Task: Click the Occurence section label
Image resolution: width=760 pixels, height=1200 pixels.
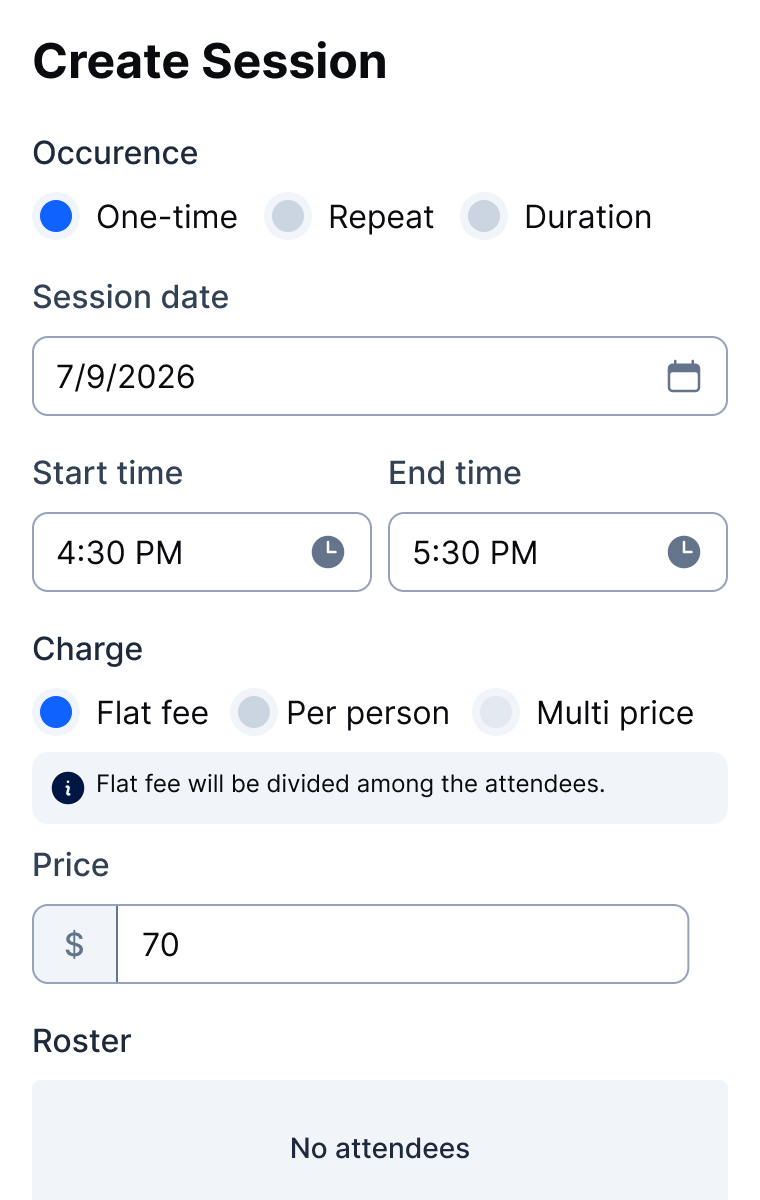Action: [x=115, y=152]
